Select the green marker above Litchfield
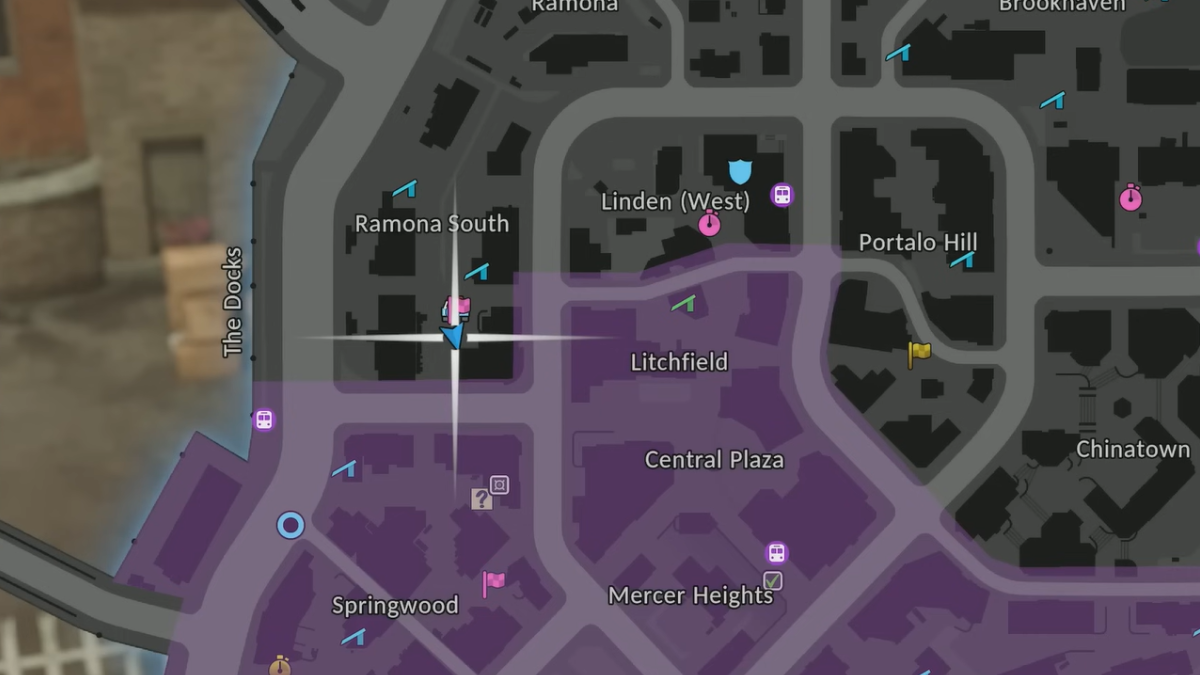Screen dimensions: 1200x675 tap(684, 301)
